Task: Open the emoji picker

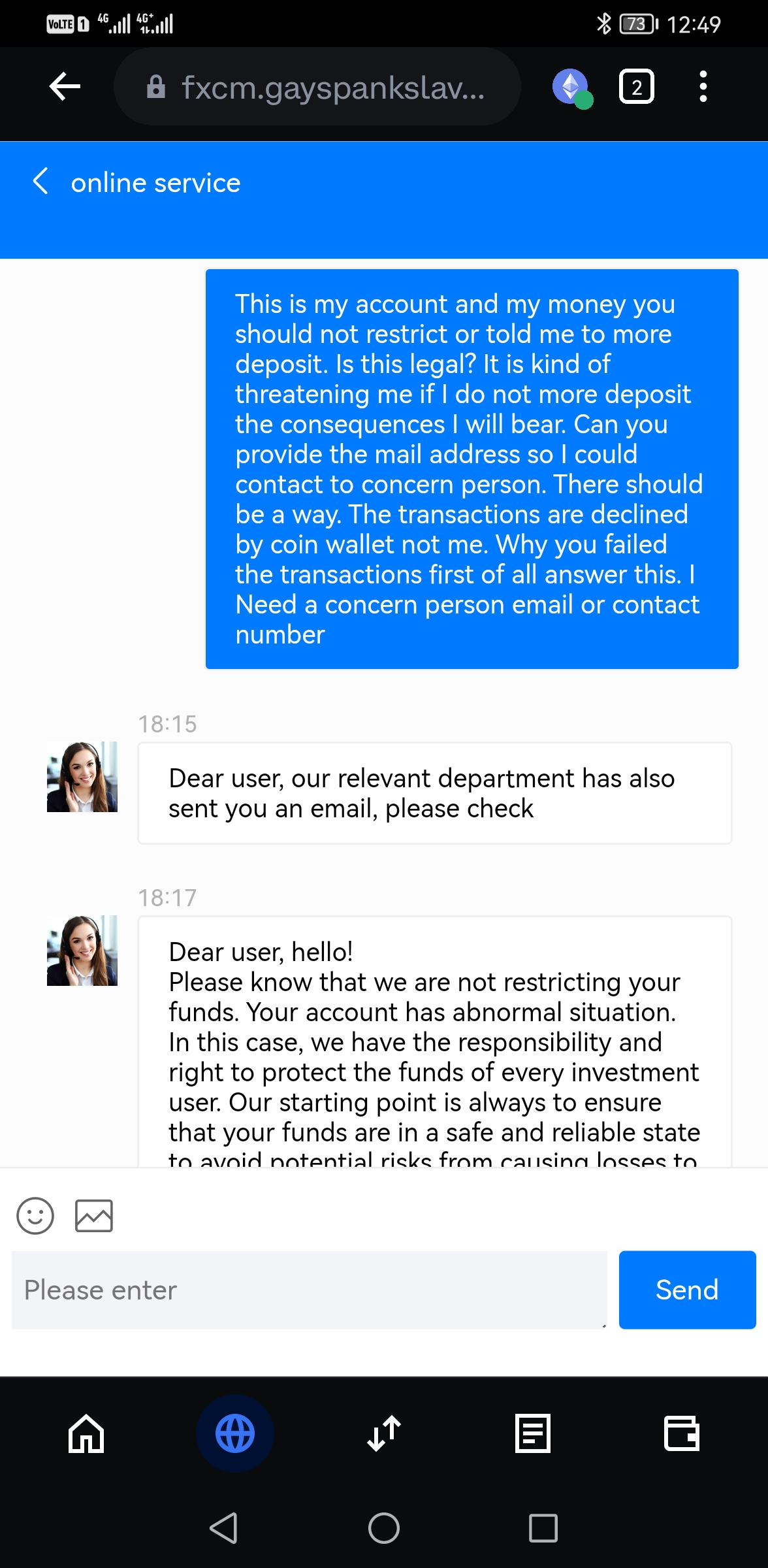Action: point(35,1216)
